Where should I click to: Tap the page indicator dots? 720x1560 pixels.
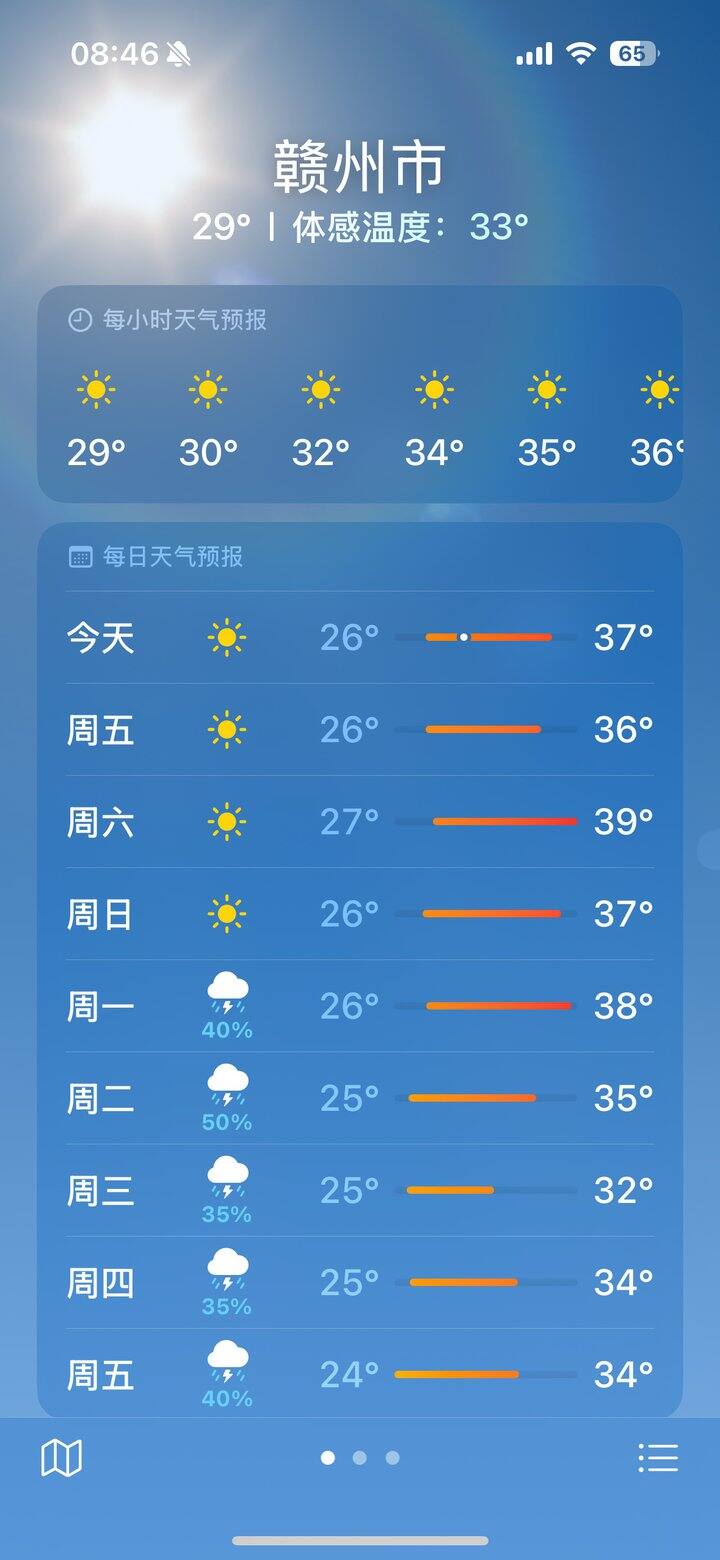click(x=360, y=1458)
